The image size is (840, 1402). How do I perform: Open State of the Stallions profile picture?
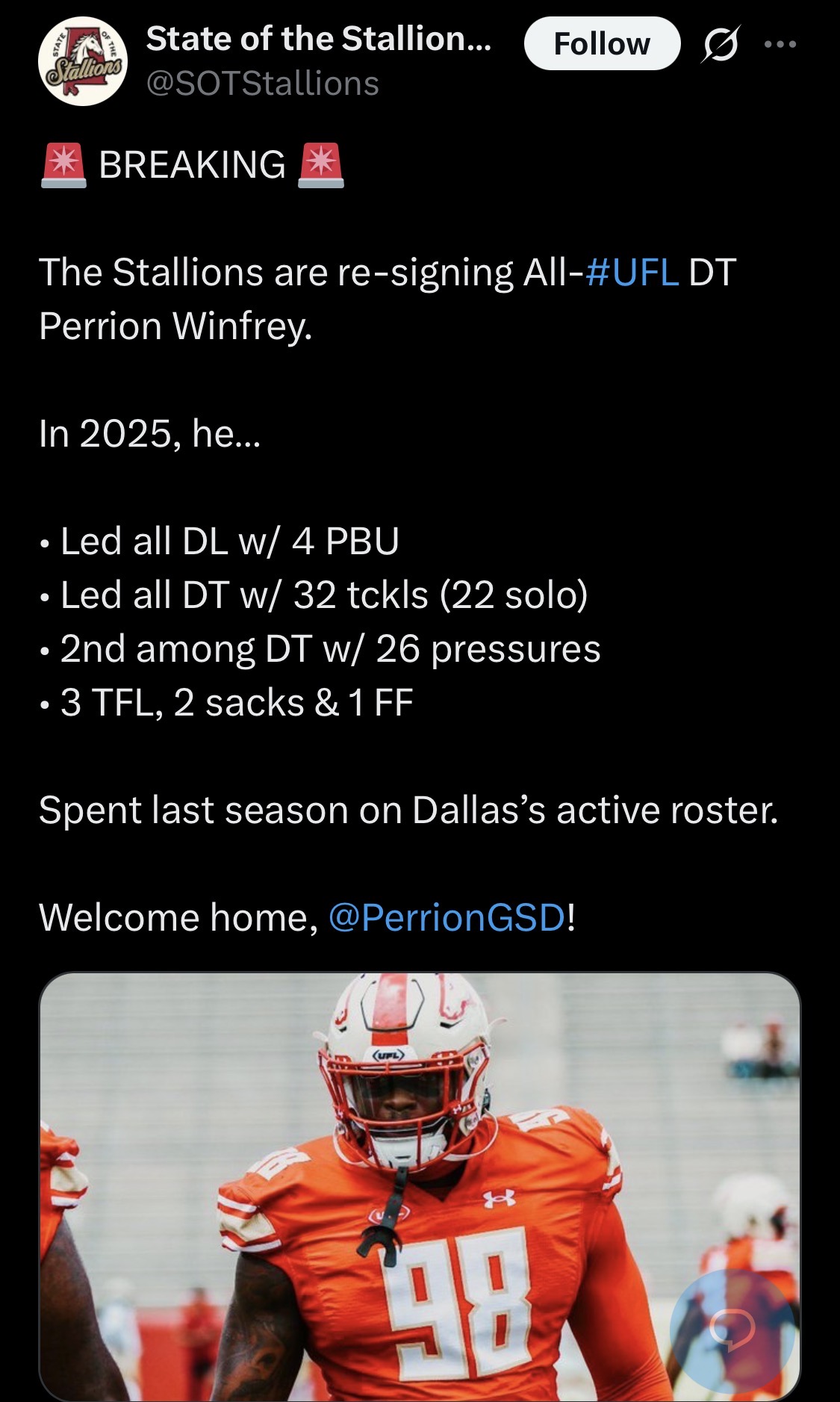click(x=83, y=61)
